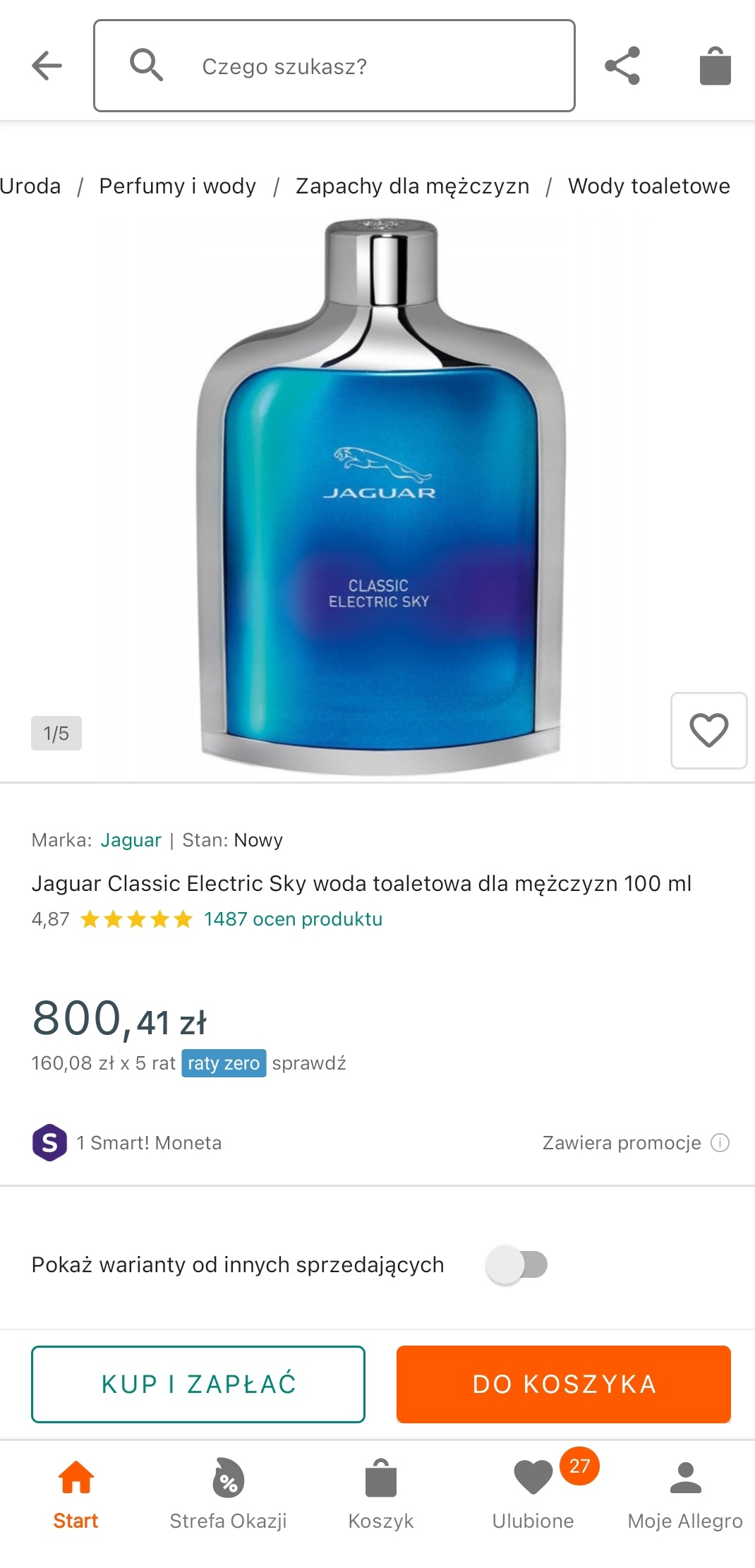The width and height of the screenshot is (755, 1568).
Task: Add product to favorites with heart
Action: point(708,730)
